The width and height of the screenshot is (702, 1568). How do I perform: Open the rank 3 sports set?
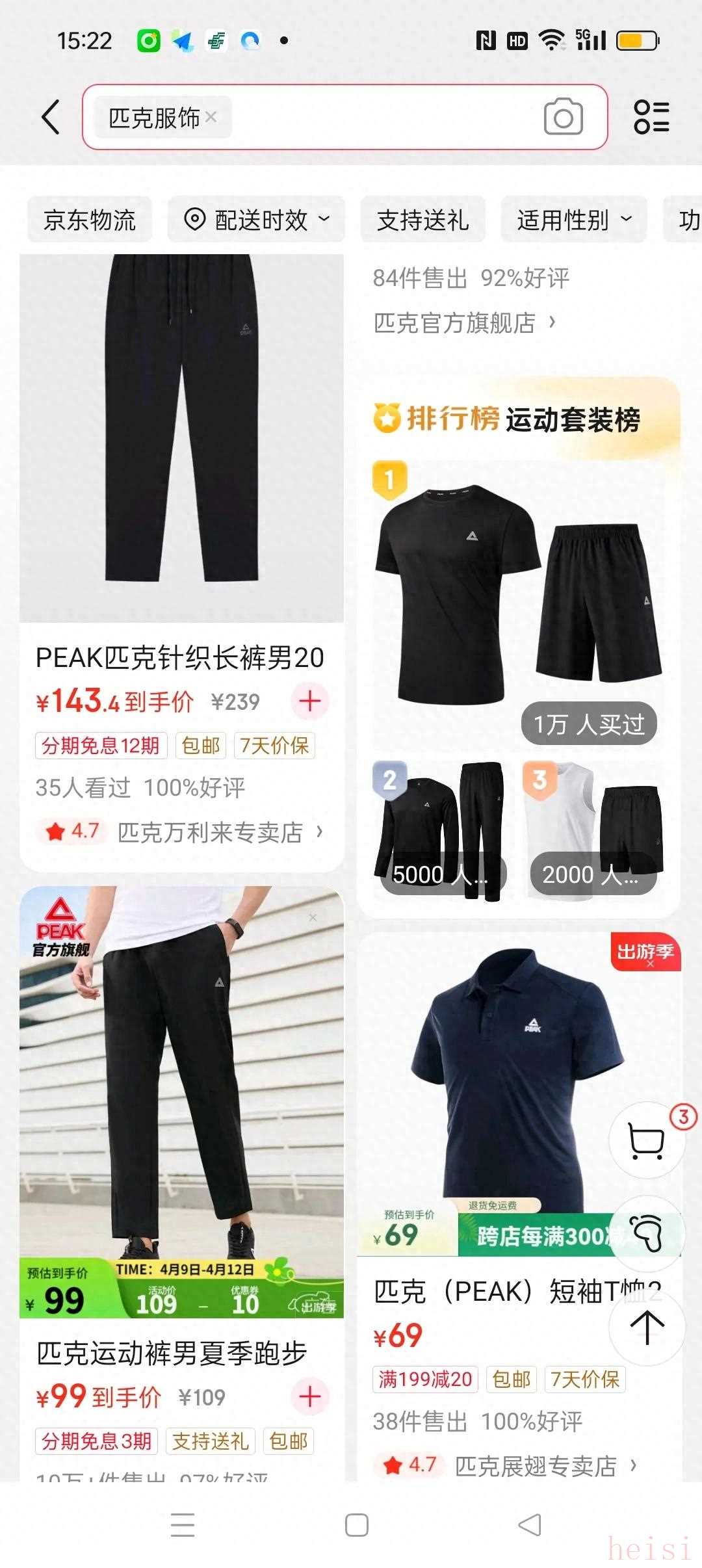[x=593, y=830]
